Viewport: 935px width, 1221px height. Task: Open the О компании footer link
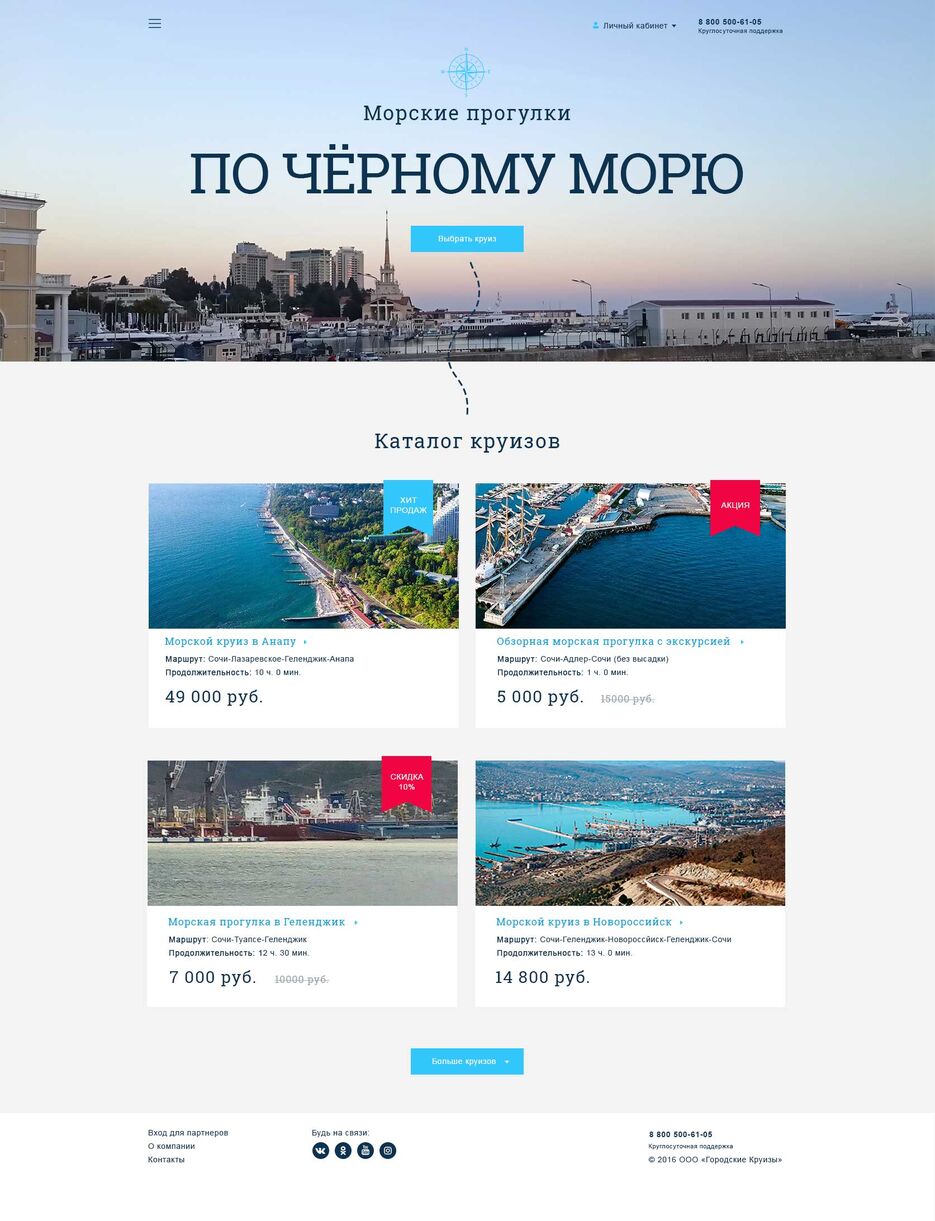[171, 1146]
